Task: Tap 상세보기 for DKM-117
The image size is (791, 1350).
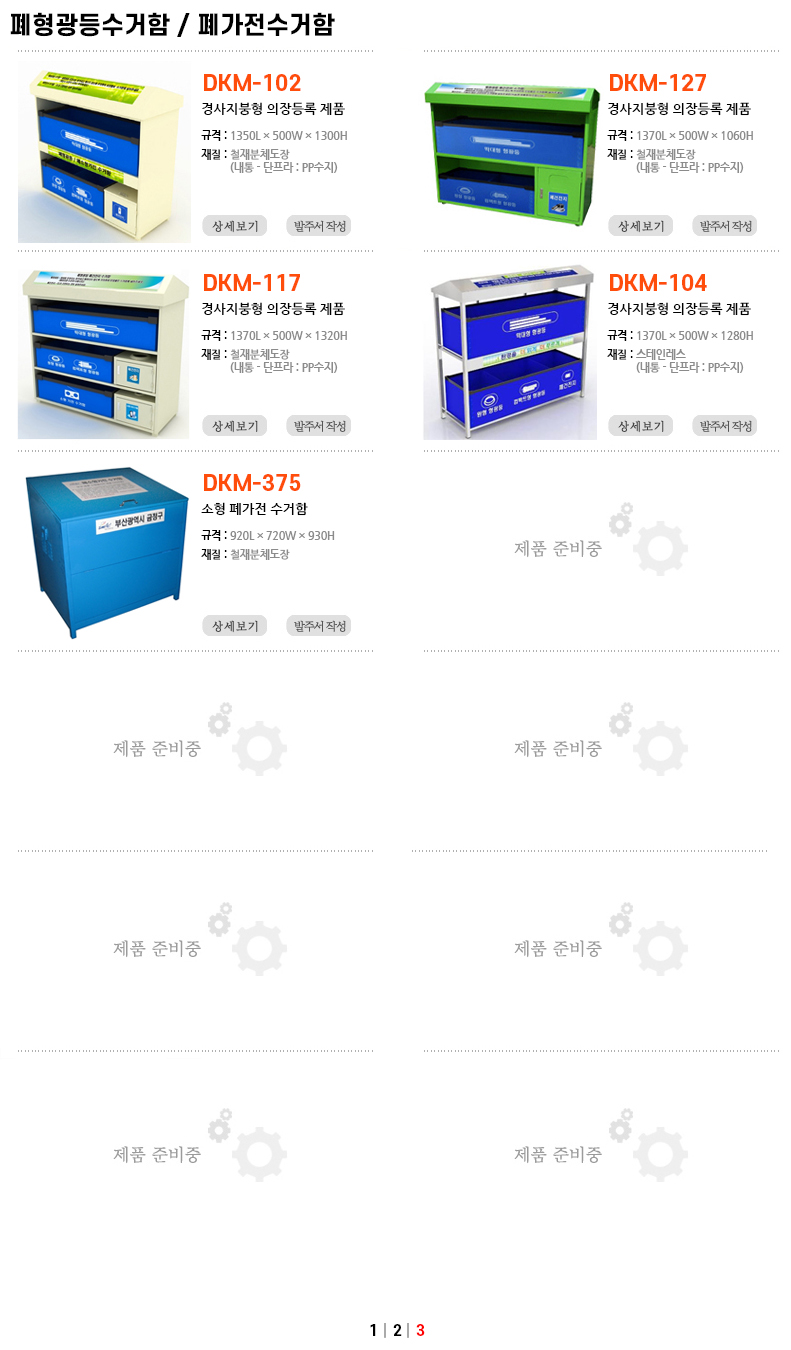Action: coord(234,426)
